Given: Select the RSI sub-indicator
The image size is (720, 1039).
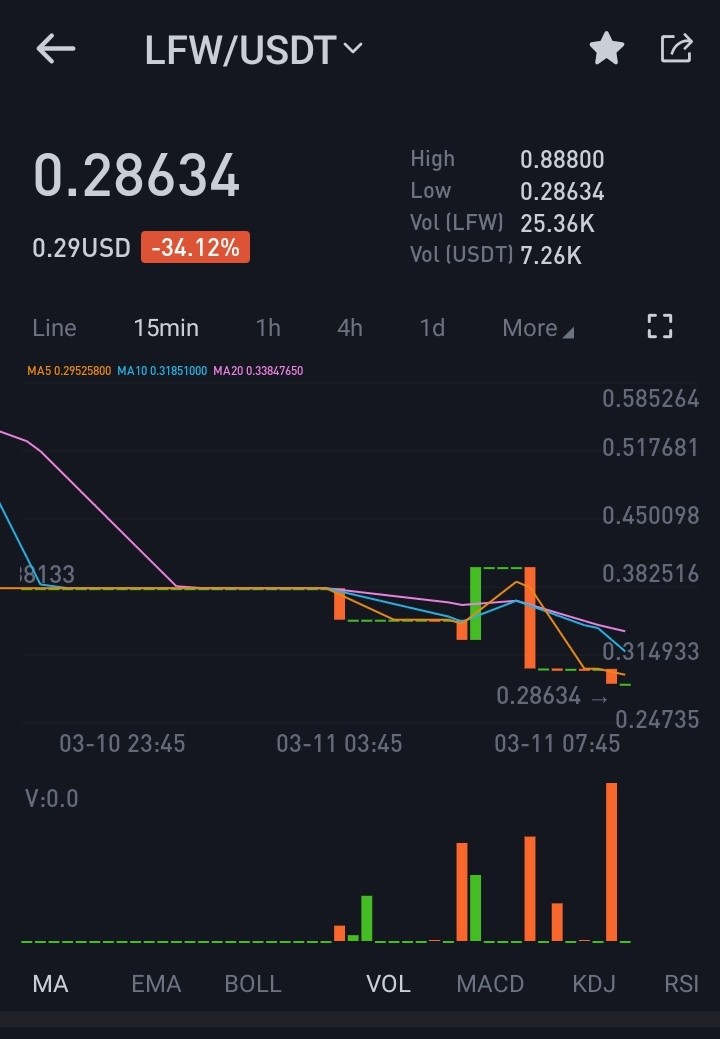Looking at the screenshot, I should click(682, 984).
